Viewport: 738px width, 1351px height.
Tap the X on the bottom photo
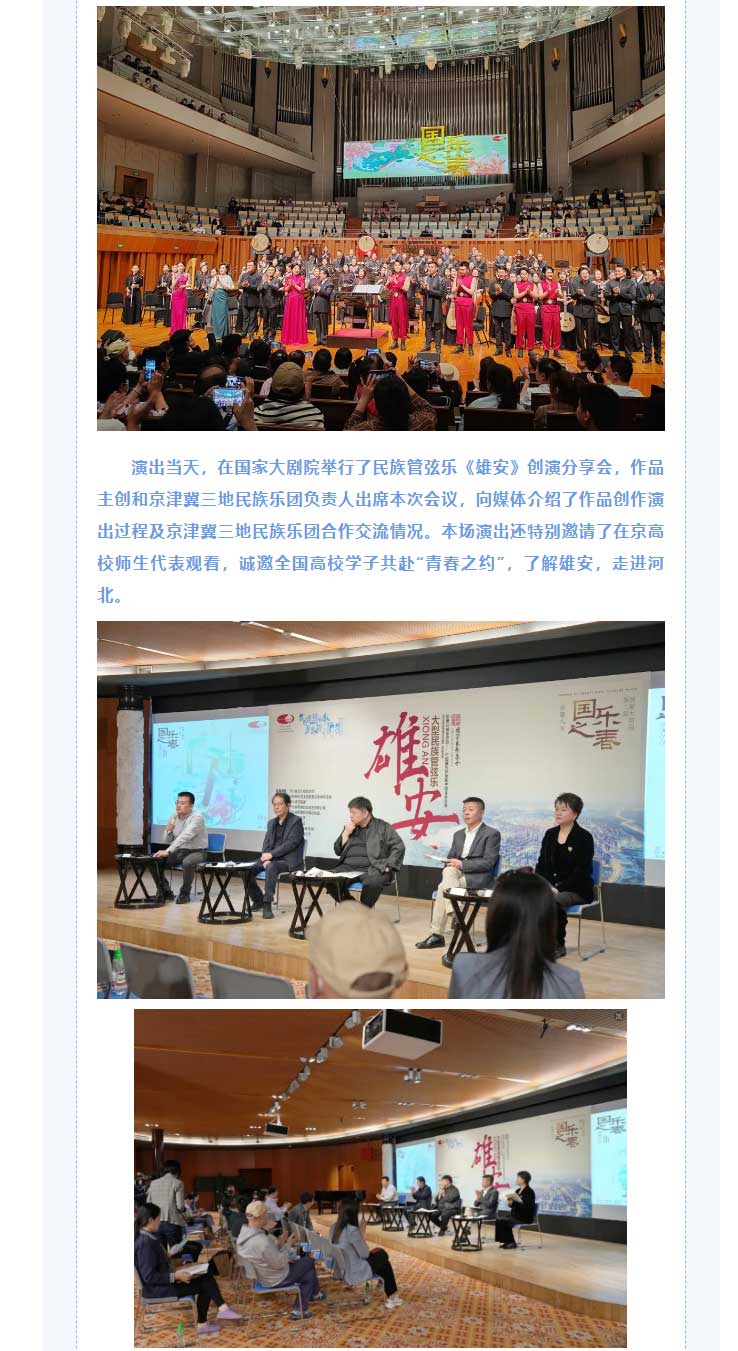[x=619, y=1016]
